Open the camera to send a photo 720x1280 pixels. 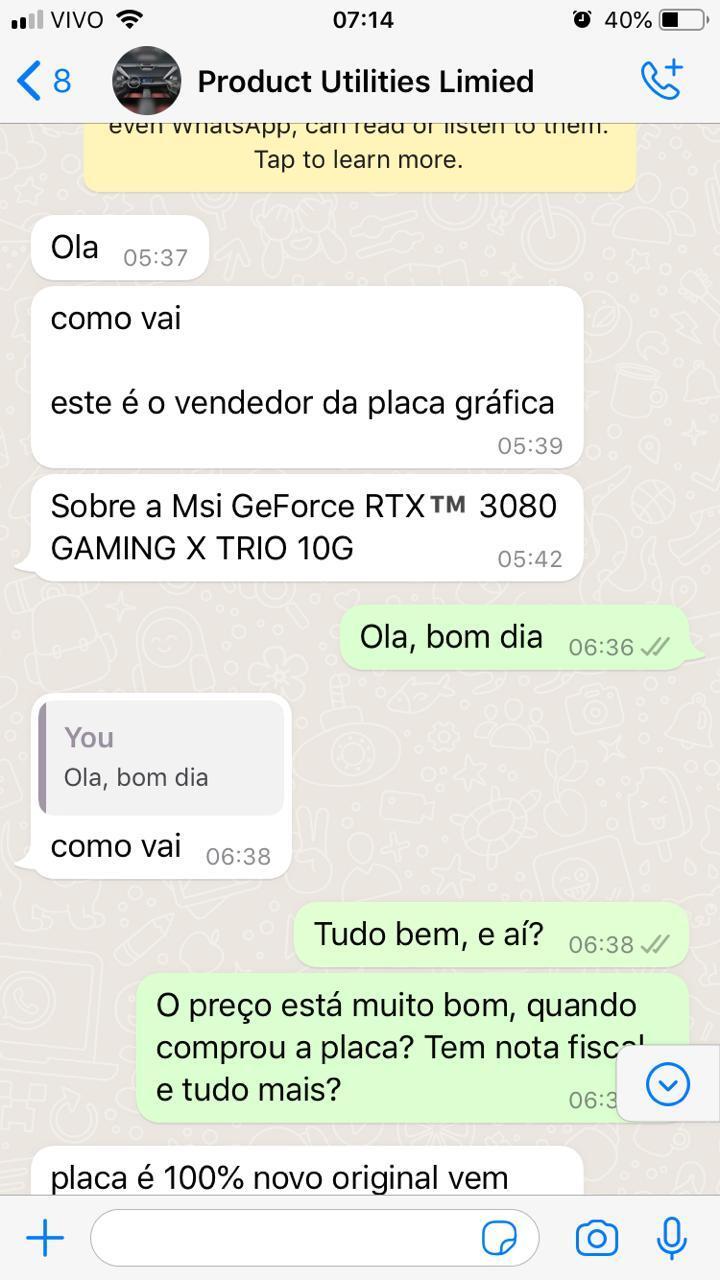click(x=597, y=1239)
